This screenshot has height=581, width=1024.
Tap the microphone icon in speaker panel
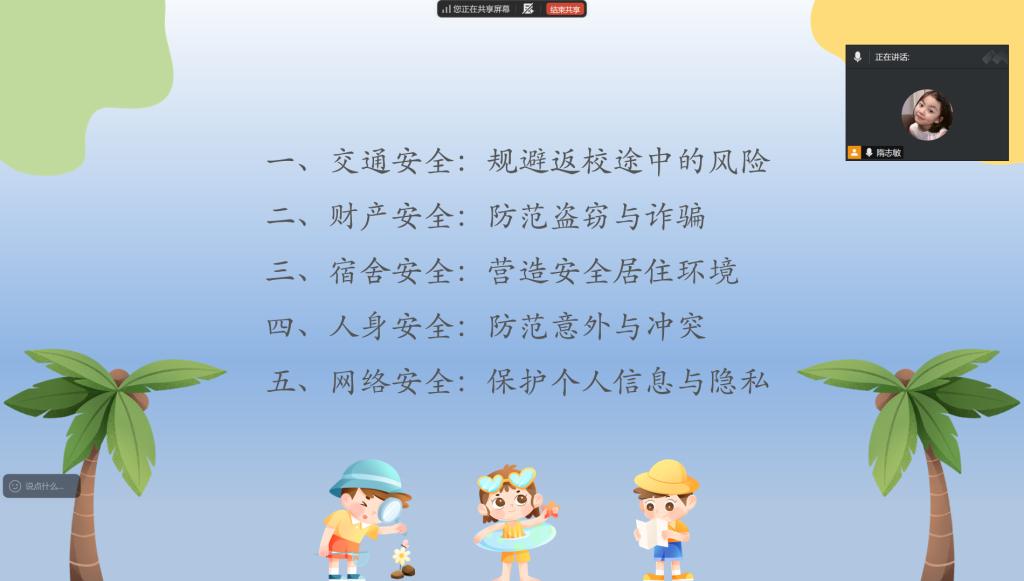click(x=857, y=57)
